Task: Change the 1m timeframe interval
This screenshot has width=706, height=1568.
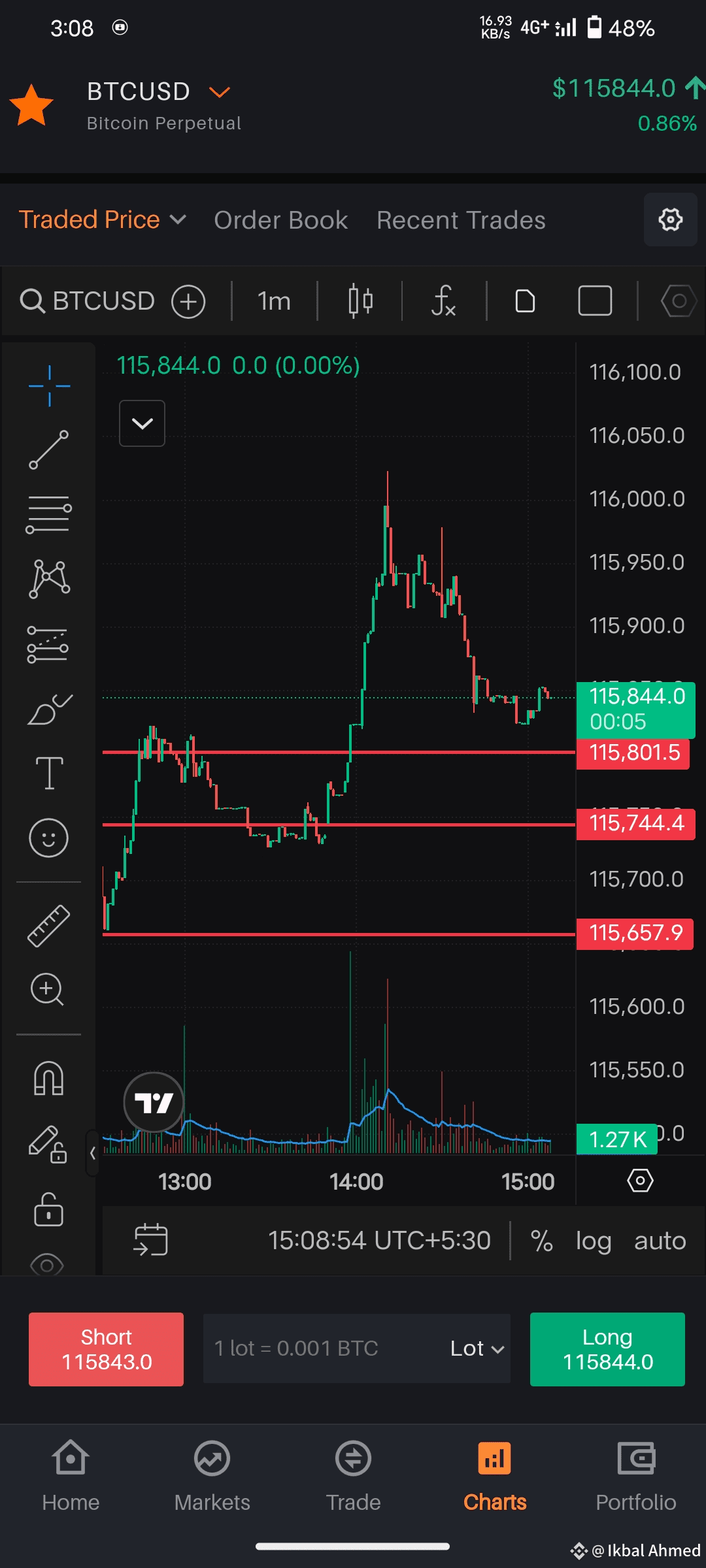Action: [274, 301]
